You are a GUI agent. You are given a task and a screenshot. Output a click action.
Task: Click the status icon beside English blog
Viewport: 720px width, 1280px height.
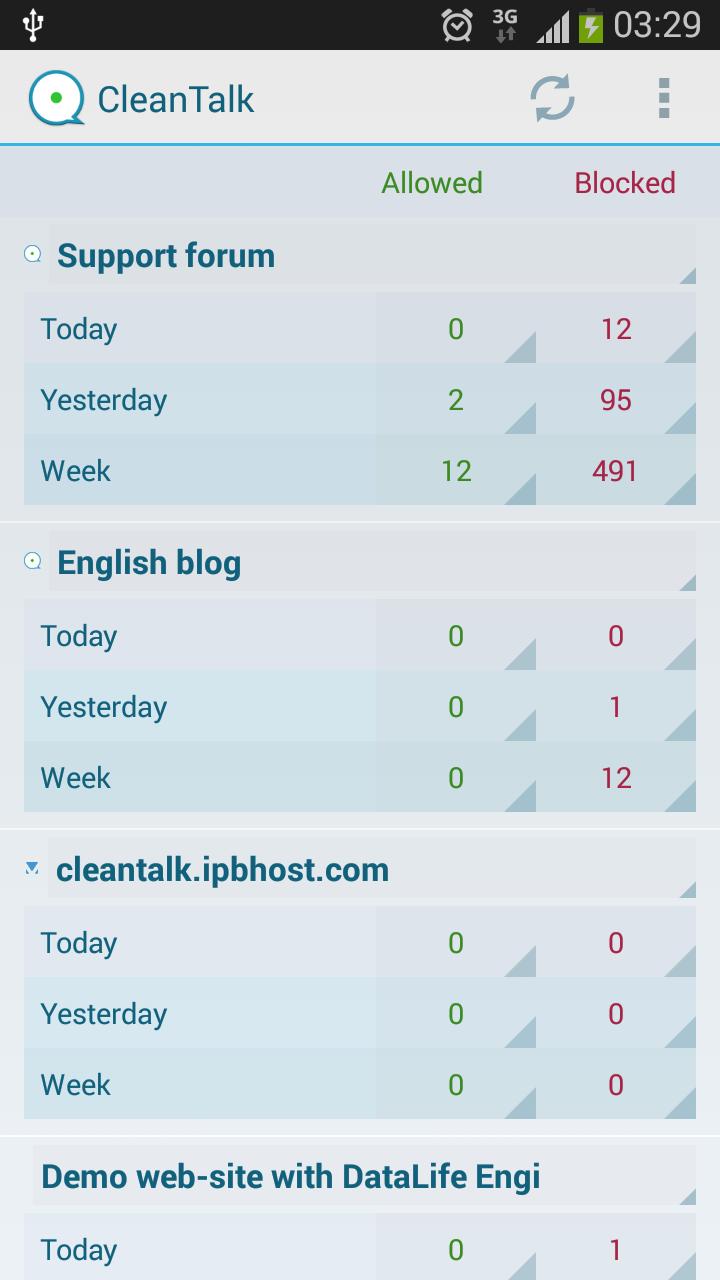(31, 561)
